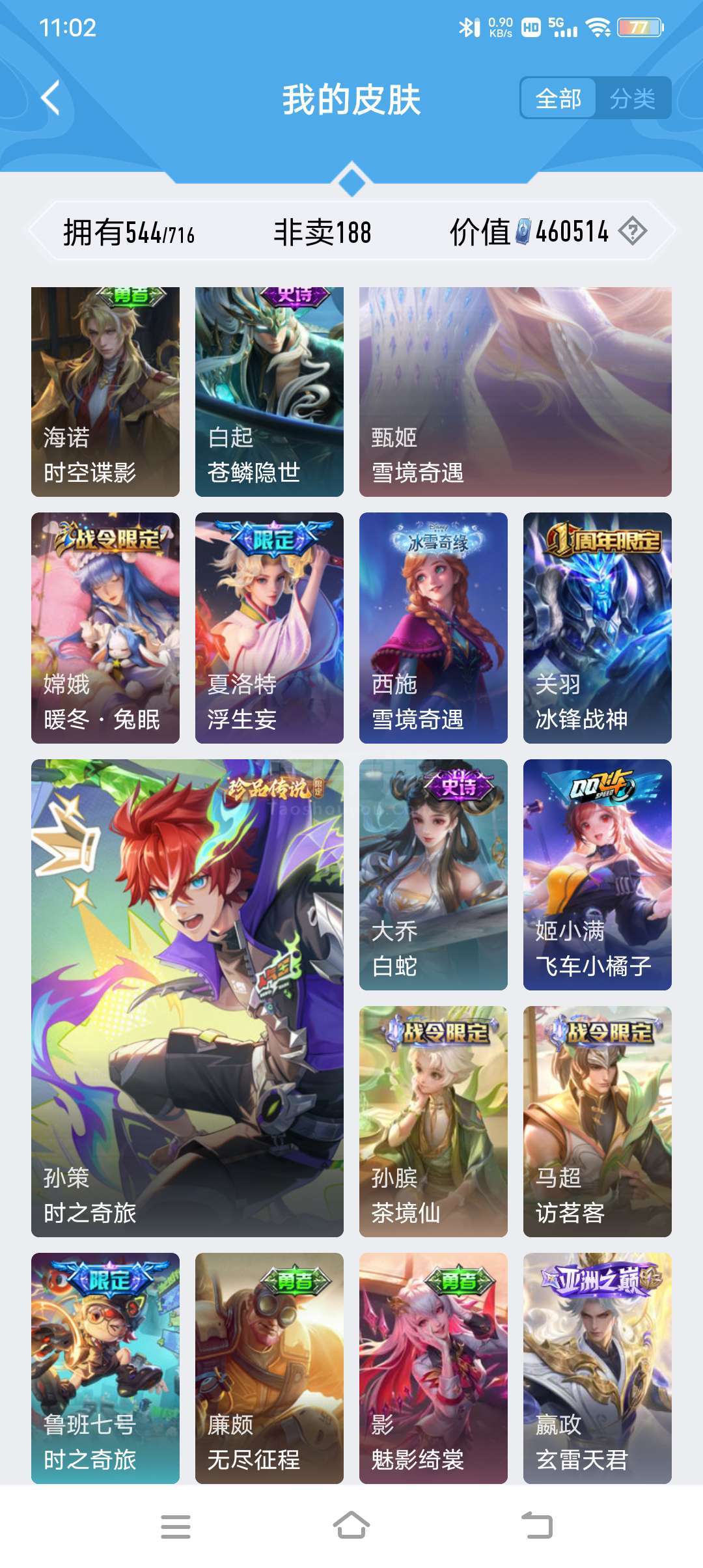Open the 海诺 时空谍影 skin
Screen dimensions: 703x1568
tap(105, 392)
